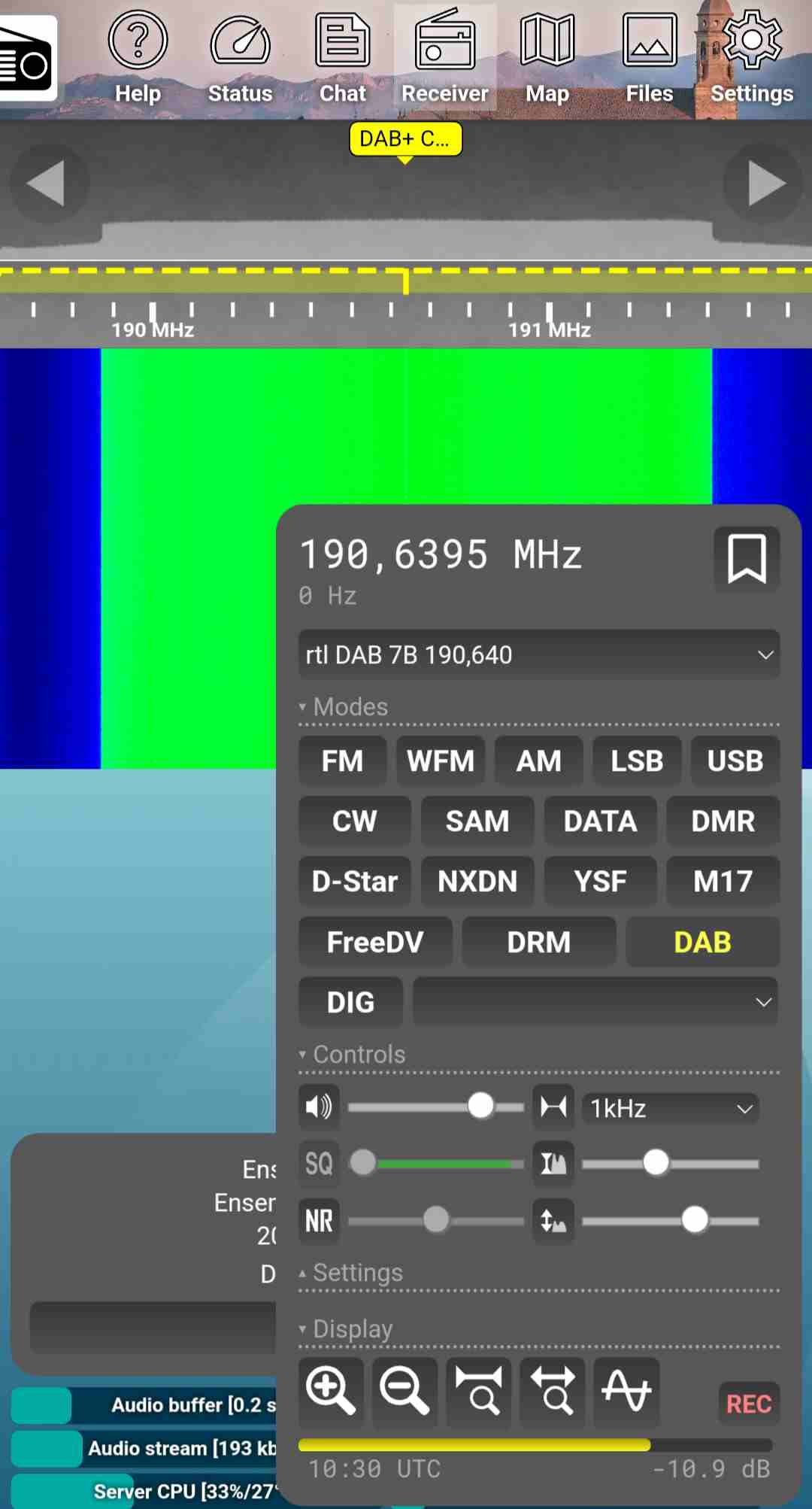This screenshot has width=812, height=1509.
Task: Open Settings from the top bar
Action: [x=752, y=58]
